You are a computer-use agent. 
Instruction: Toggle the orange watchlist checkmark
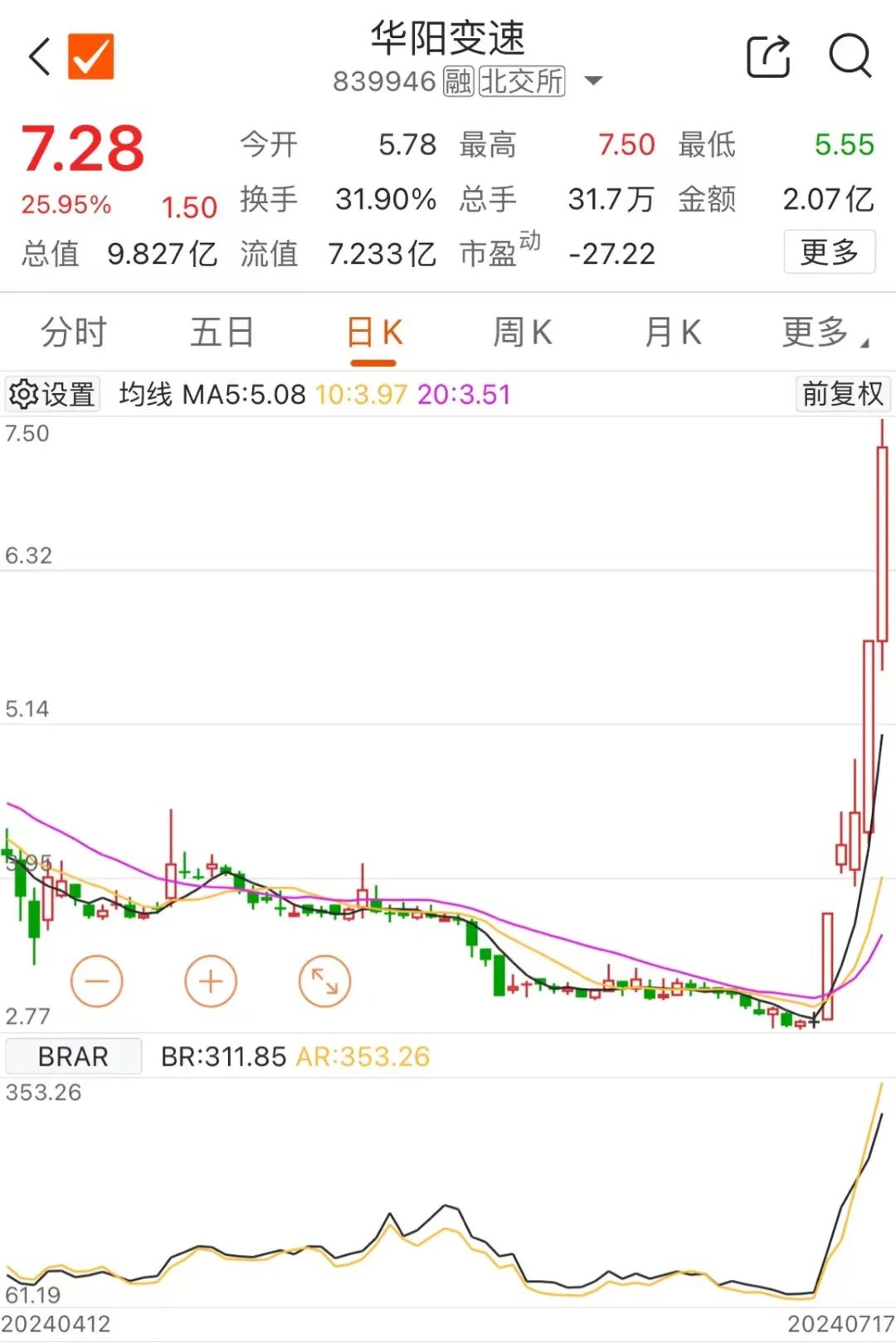click(90, 56)
